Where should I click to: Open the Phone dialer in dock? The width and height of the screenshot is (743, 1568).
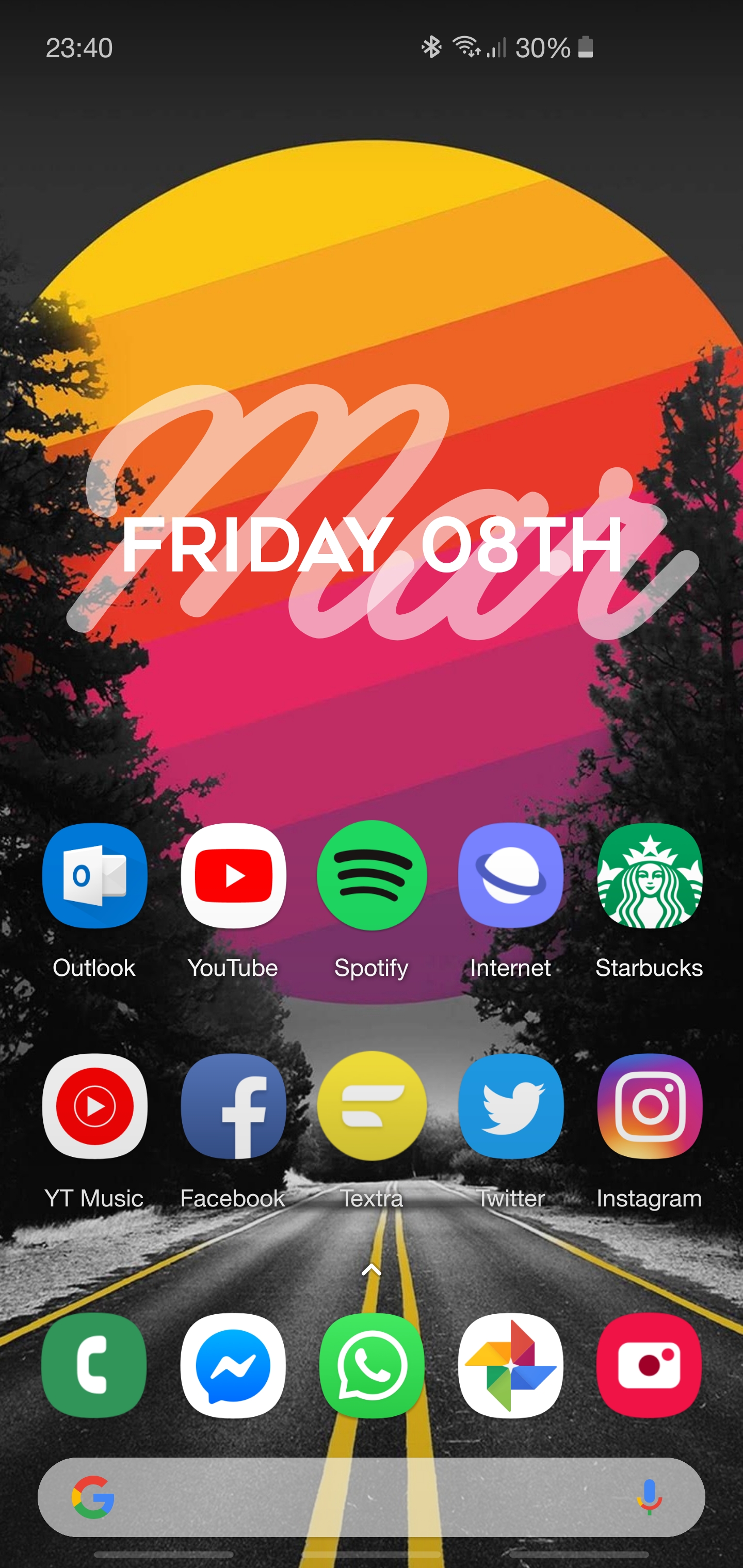[94, 1365]
